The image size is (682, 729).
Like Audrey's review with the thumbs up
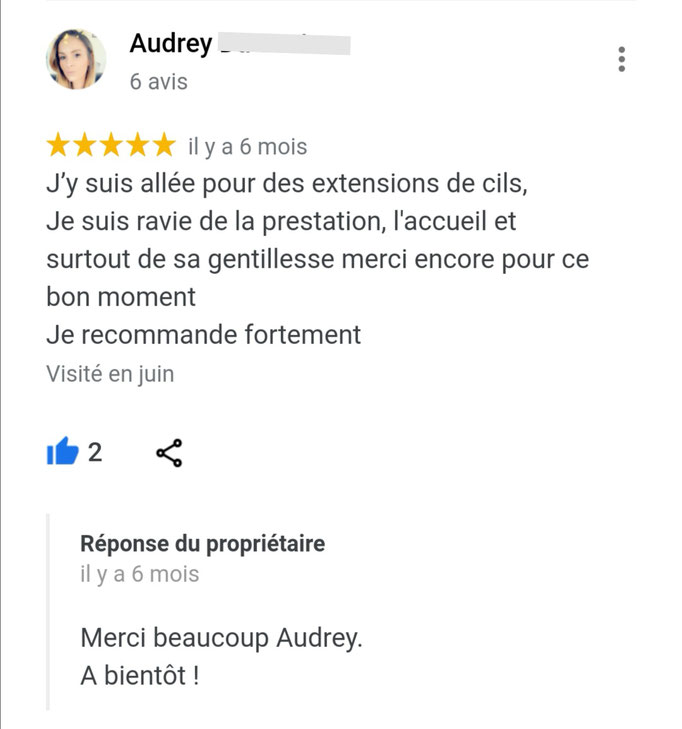click(x=62, y=453)
